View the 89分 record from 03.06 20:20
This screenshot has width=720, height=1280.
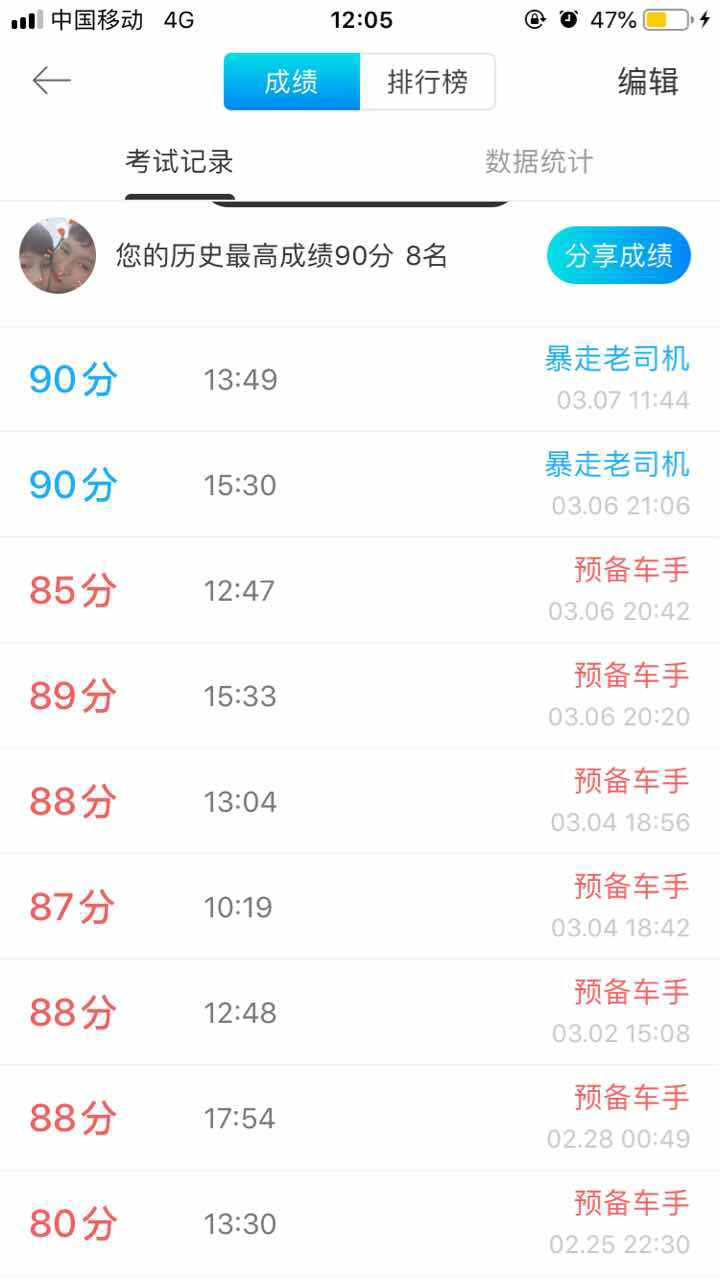point(360,696)
